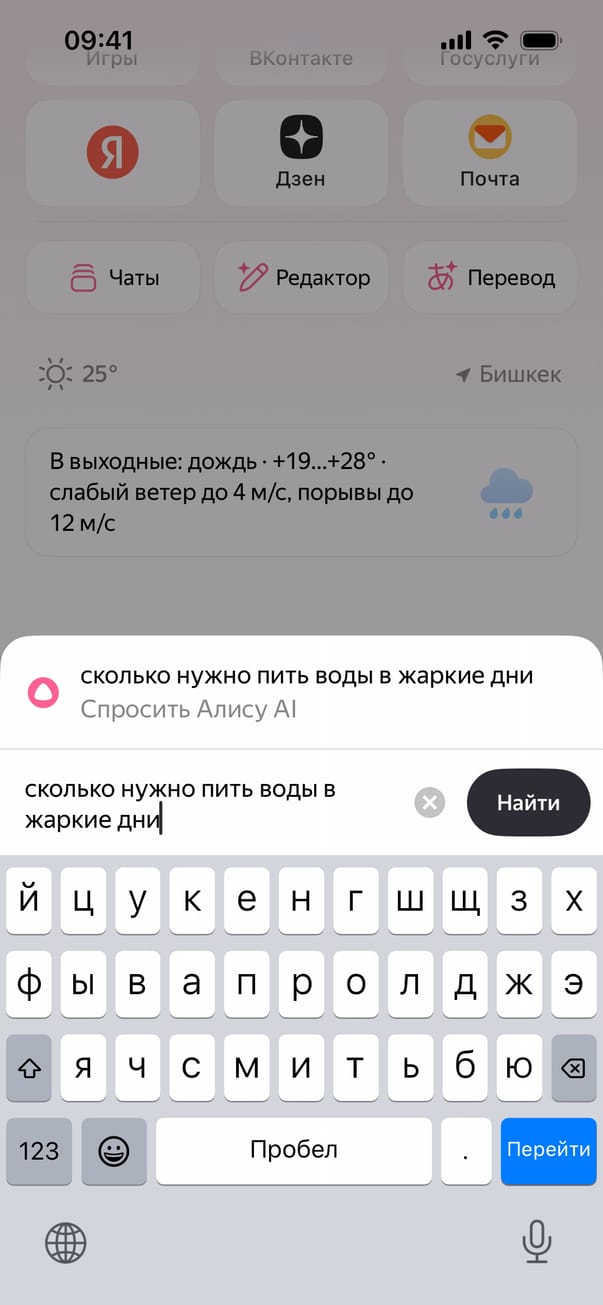Switch to the 123 numeric keyboard
The height and width of the screenshot is (1305, 603).
point(39,1150)
